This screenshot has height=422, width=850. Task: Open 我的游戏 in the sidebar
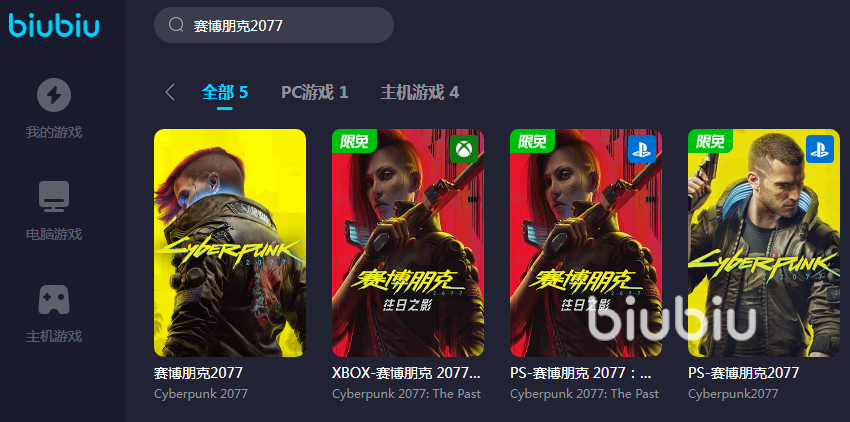pyautogui.click(x=54, y=109)
